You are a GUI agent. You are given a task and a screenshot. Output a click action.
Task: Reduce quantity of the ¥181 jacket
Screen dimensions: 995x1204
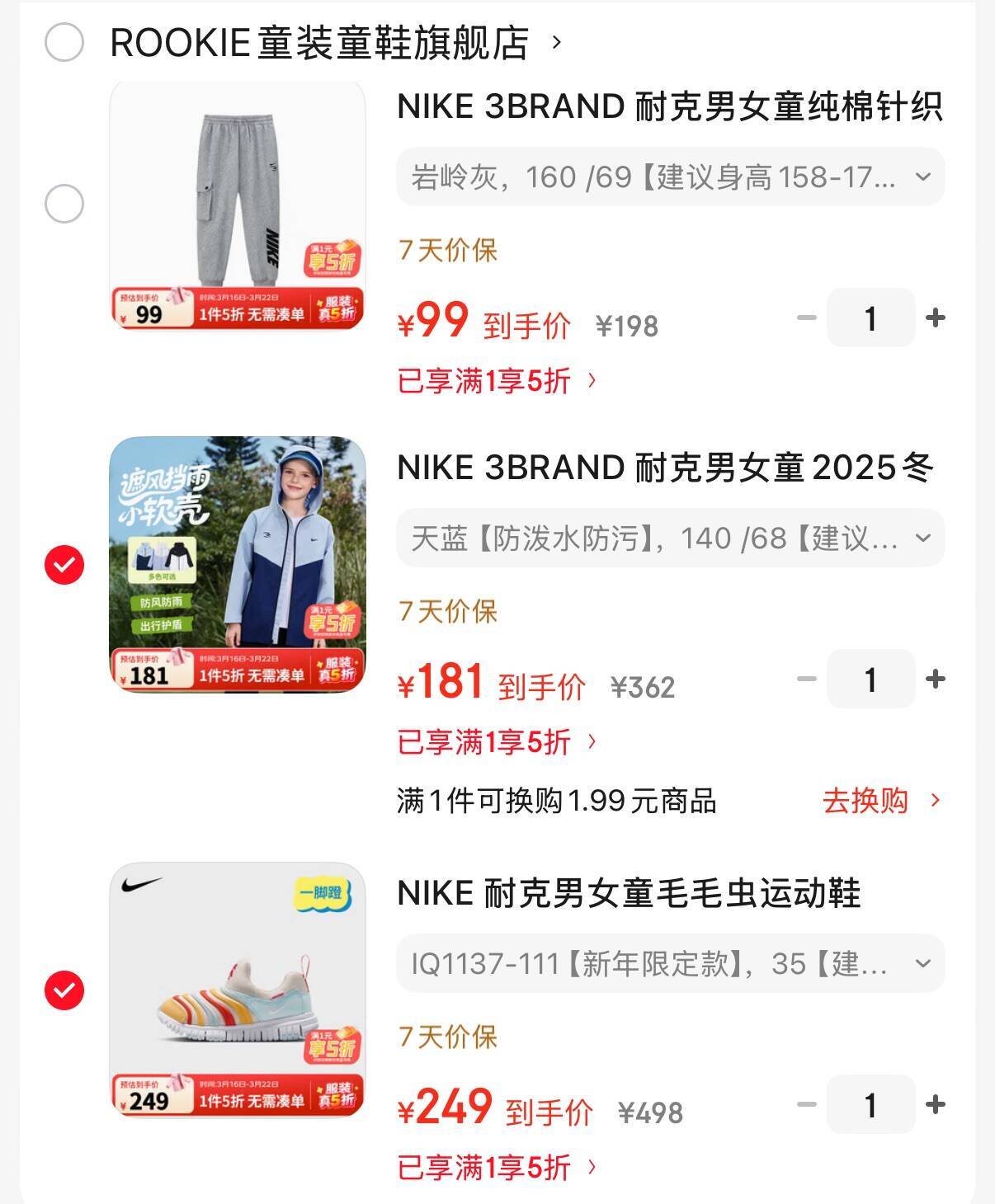(x=807, y=680)
